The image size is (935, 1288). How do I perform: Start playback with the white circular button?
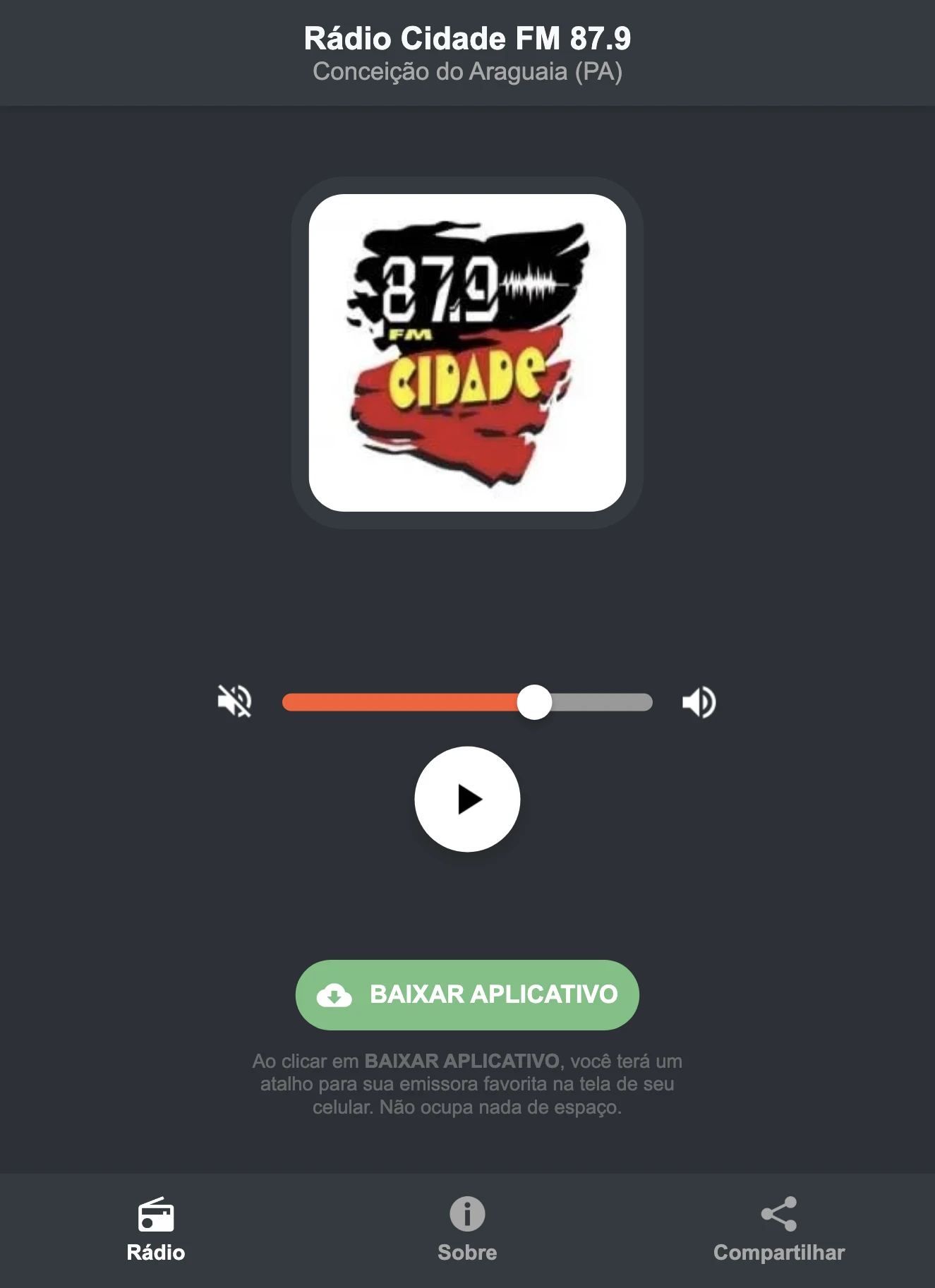tap(467, 798)
